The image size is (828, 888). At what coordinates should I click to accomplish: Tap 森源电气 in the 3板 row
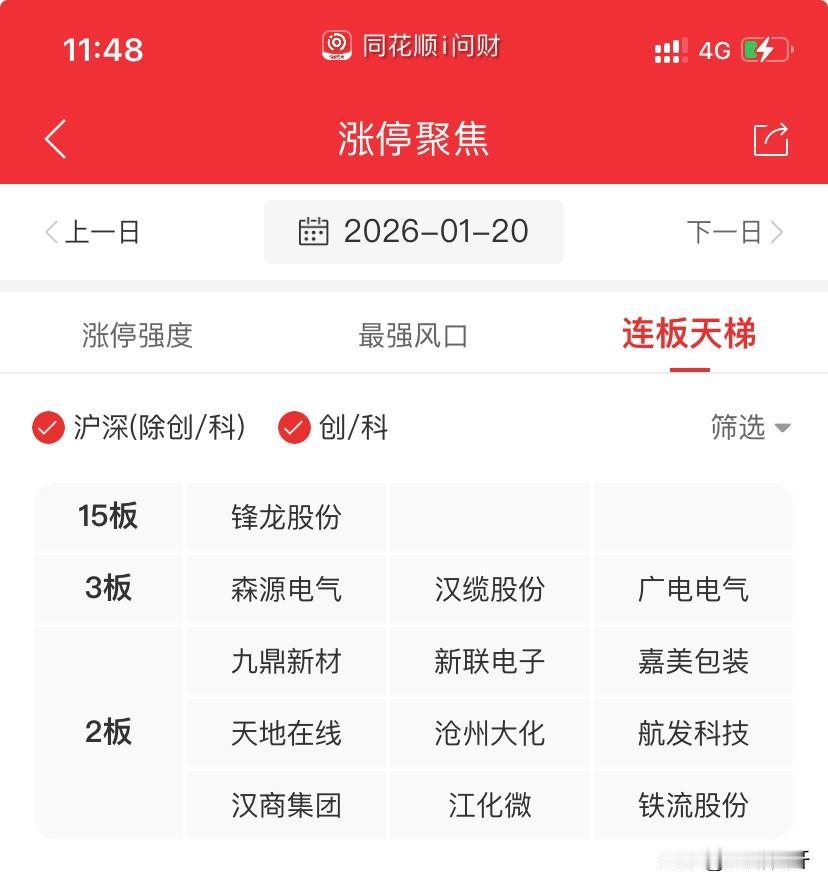pyautogui.click(x=285, y=589)
